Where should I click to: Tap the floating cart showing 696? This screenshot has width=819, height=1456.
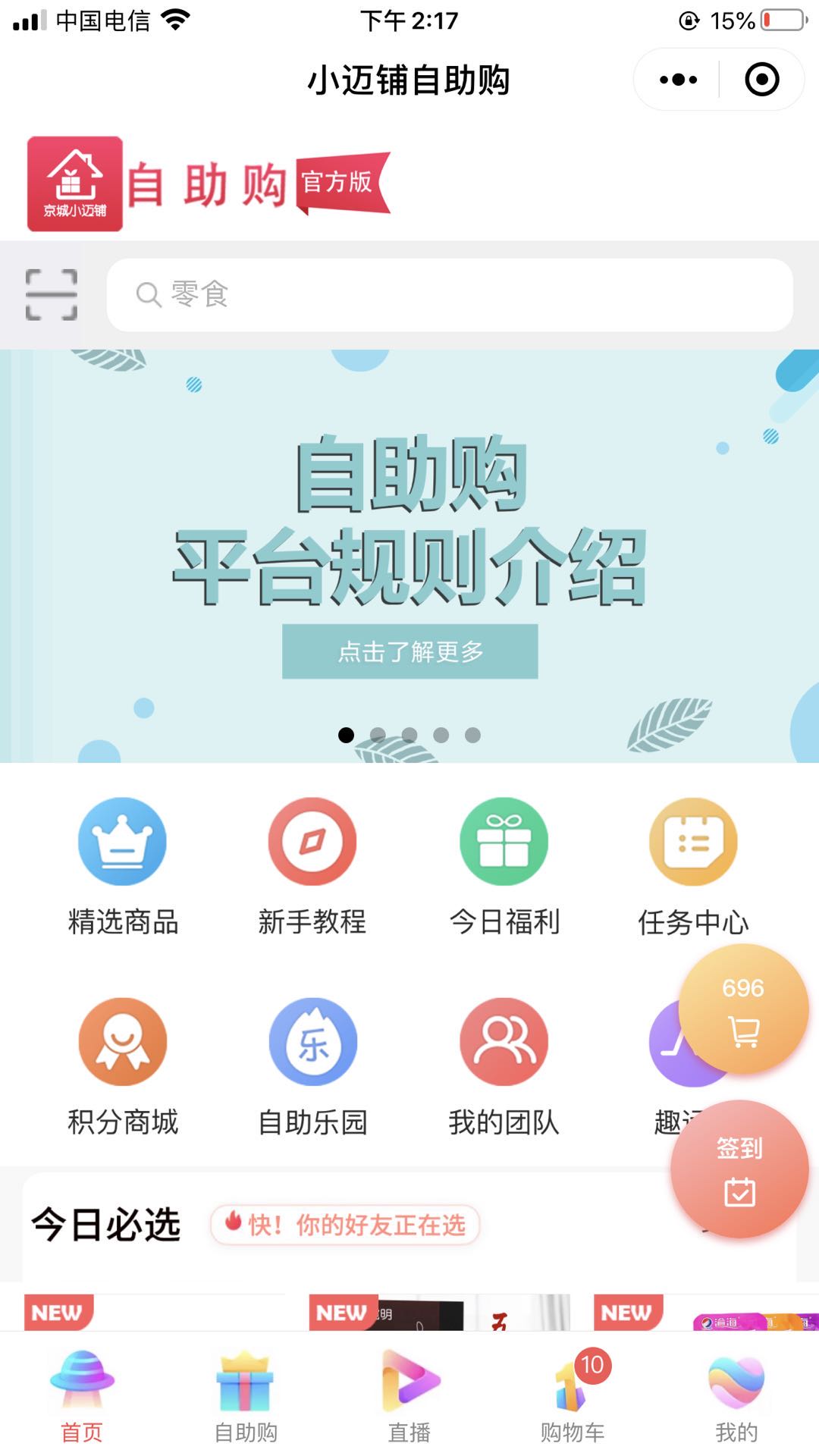point(743,1009)
